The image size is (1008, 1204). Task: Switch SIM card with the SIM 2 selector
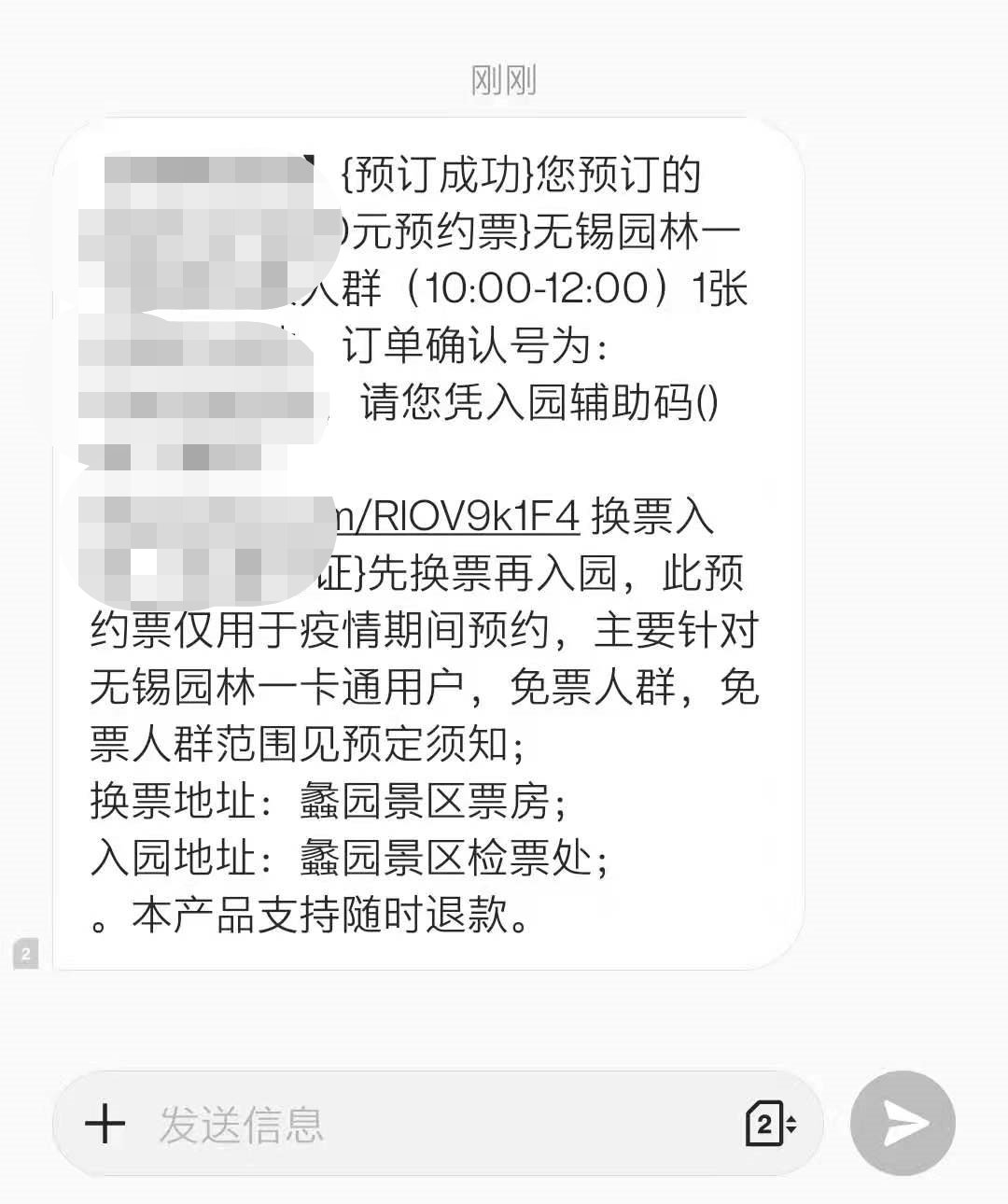click(x=769, y=1123)
